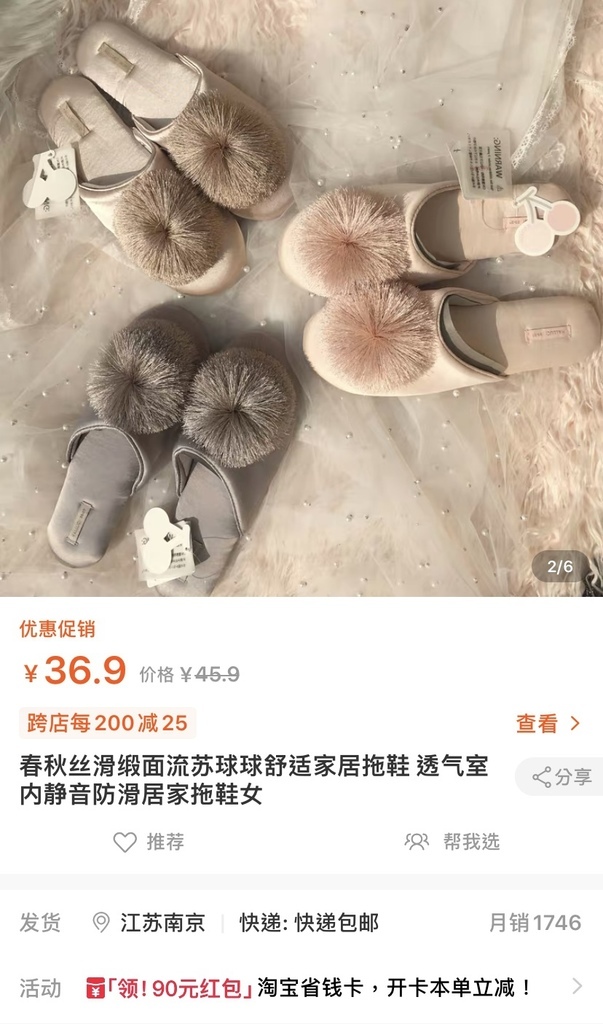
Task: Tap 推荐 heart to recommend the item
Action: [x=149, y=842]
